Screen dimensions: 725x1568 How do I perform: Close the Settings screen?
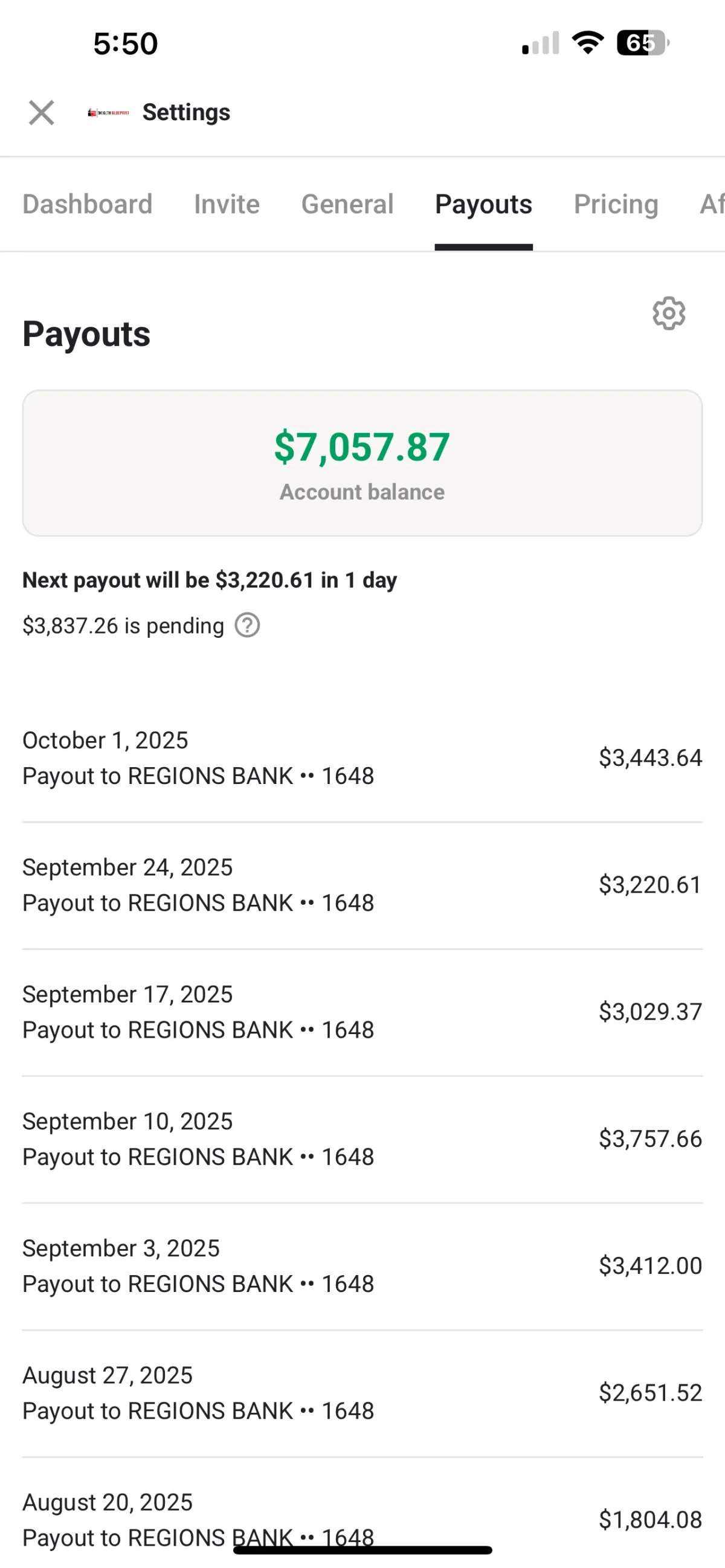[x=42, y=112]
